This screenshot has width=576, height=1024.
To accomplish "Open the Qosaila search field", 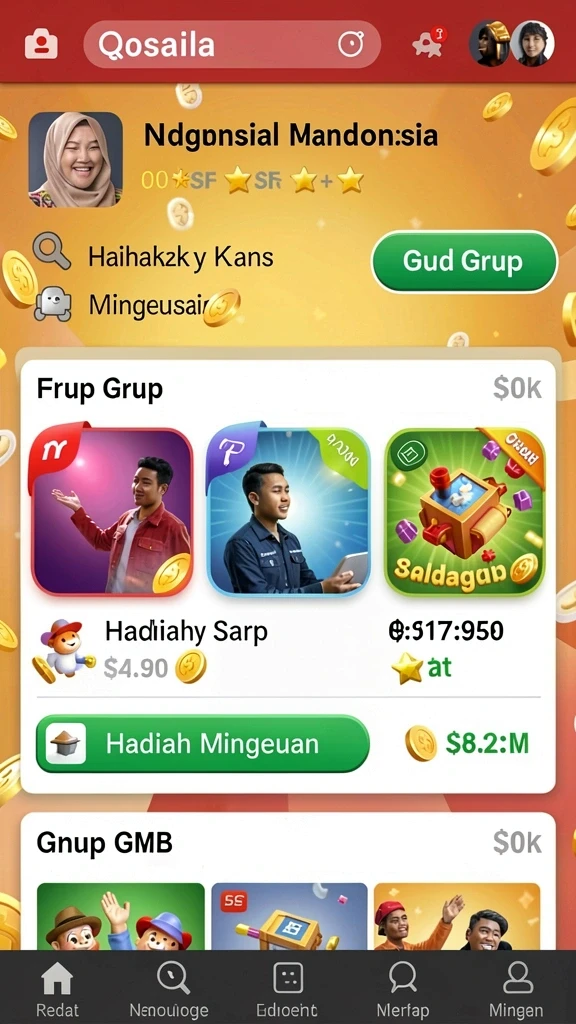I will click(x=232, y=44).
